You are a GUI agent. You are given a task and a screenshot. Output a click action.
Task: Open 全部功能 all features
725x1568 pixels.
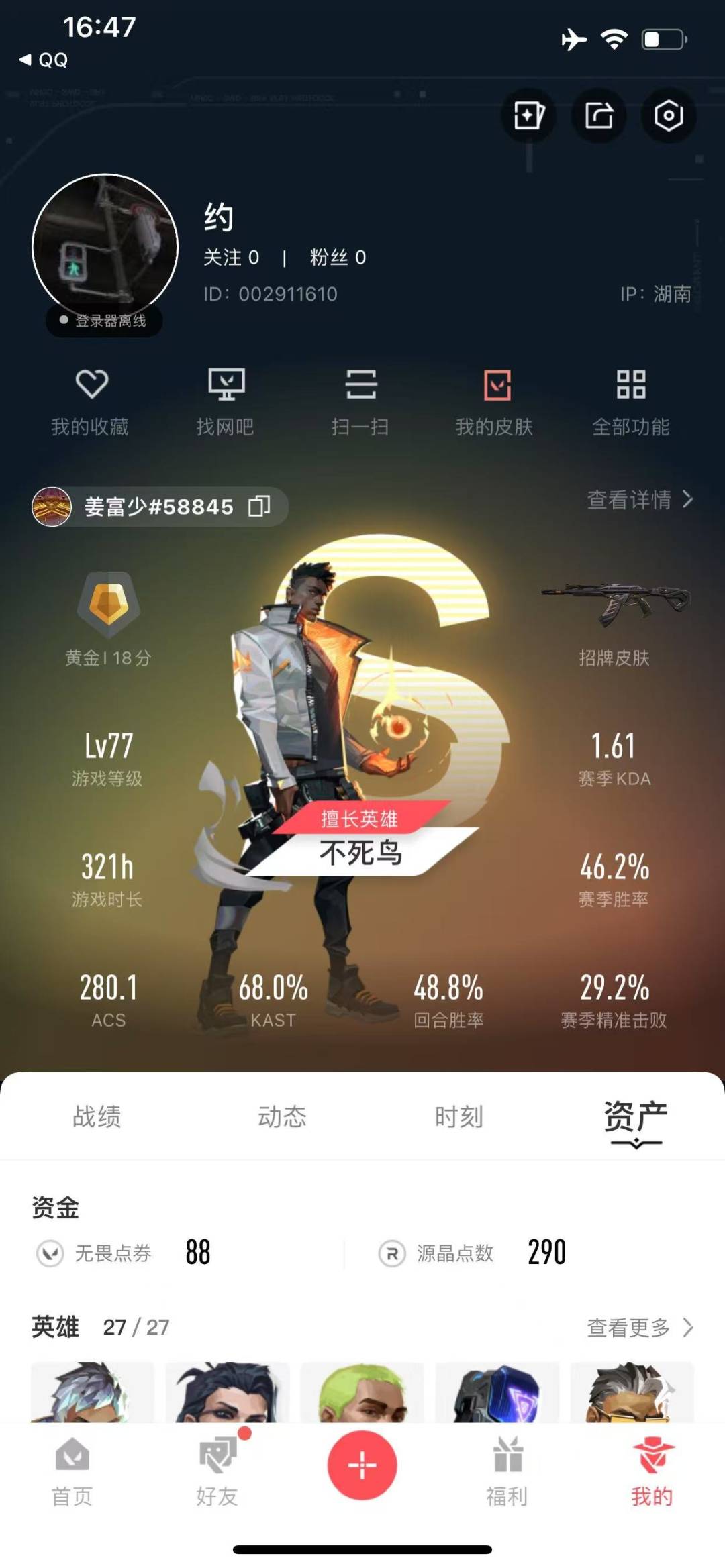(x=631, y=403)
